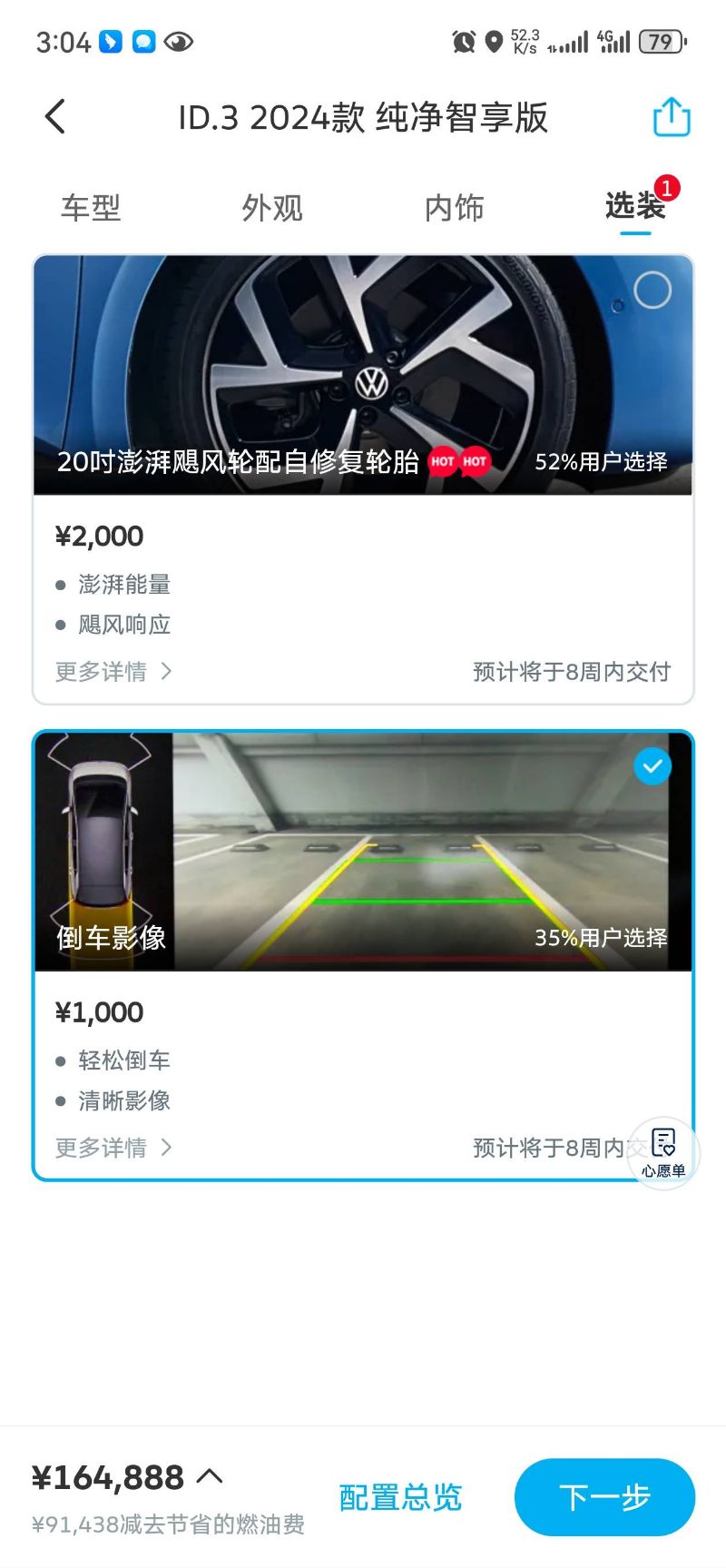The image size is (726, 1568).
Task: Continue with 下一步 button
Action: (x=604, y=1497)
